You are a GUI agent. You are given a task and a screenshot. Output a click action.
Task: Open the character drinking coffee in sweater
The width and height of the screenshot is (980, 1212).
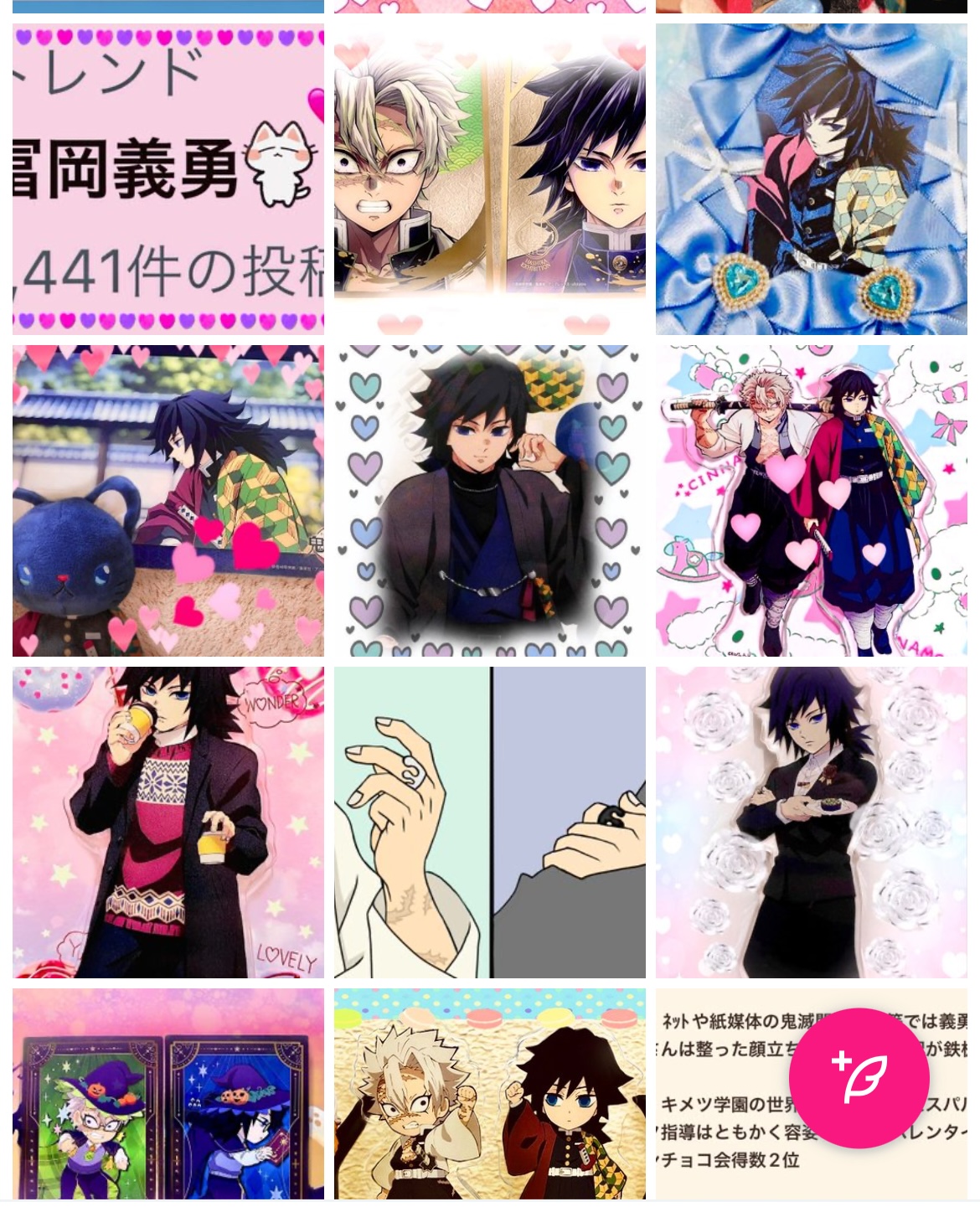168,823
